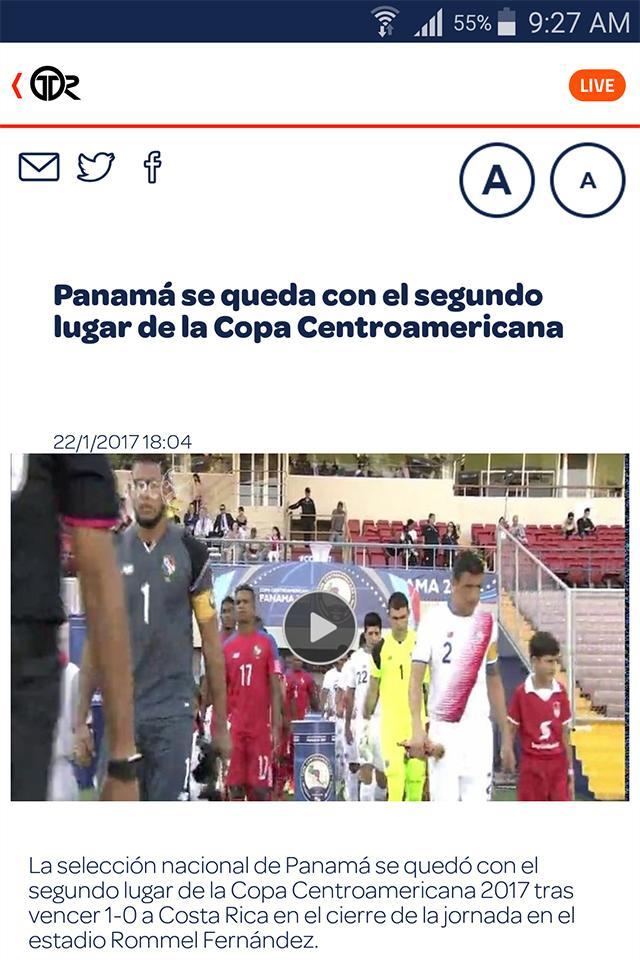Screen dimensions: 640x960
Task: Decrease text size with small A
Action: click(x=587, y=180)
